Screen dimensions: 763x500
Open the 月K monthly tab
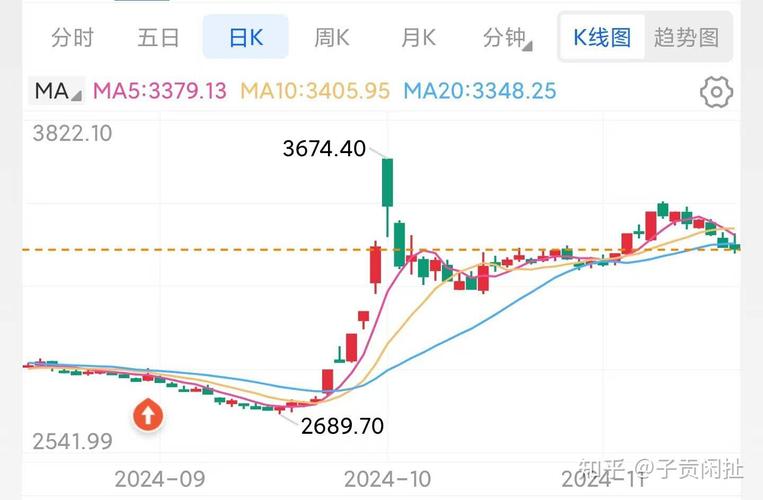click(418, 38)
